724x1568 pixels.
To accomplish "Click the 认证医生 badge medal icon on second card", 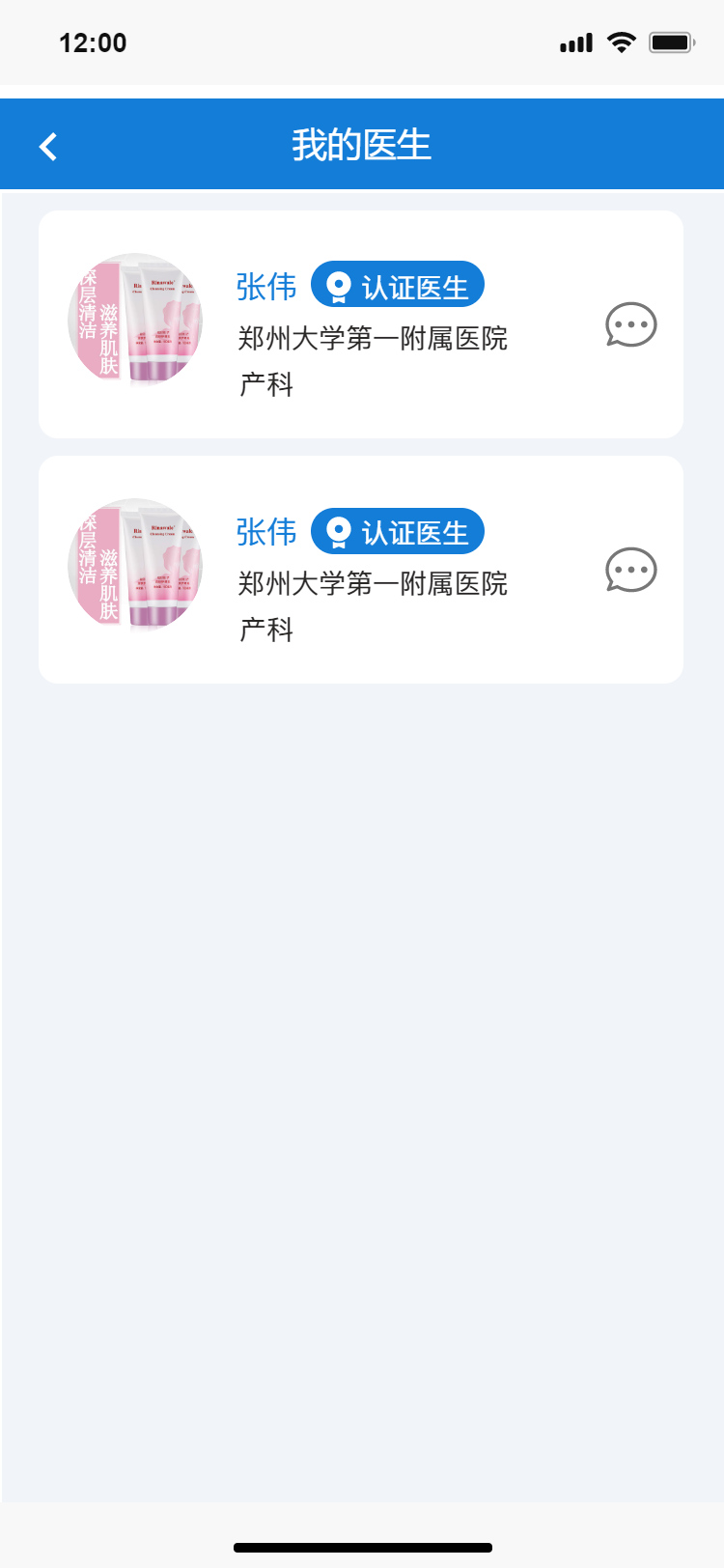I will point(338,531).
